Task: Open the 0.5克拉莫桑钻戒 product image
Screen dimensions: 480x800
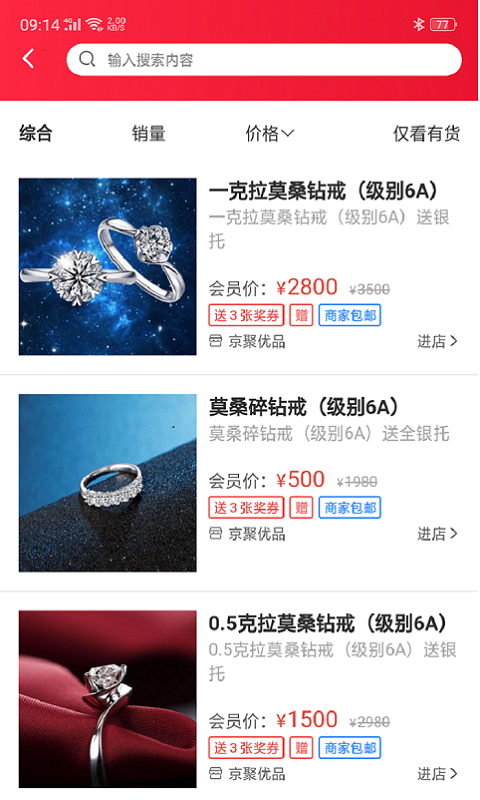Action: pyautogui.click(x=108, y=699)
